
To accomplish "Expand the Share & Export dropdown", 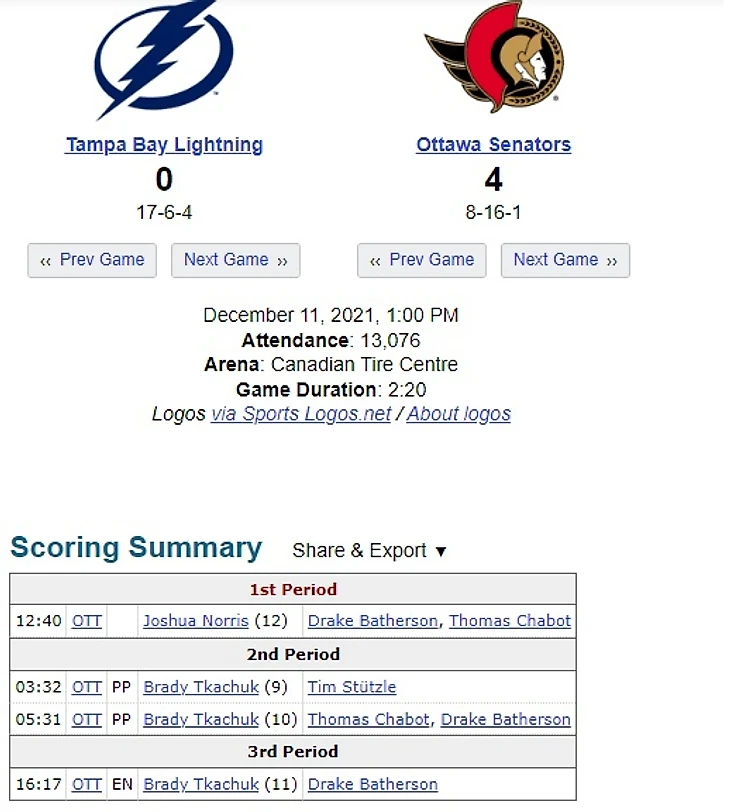I will point(369,551).
